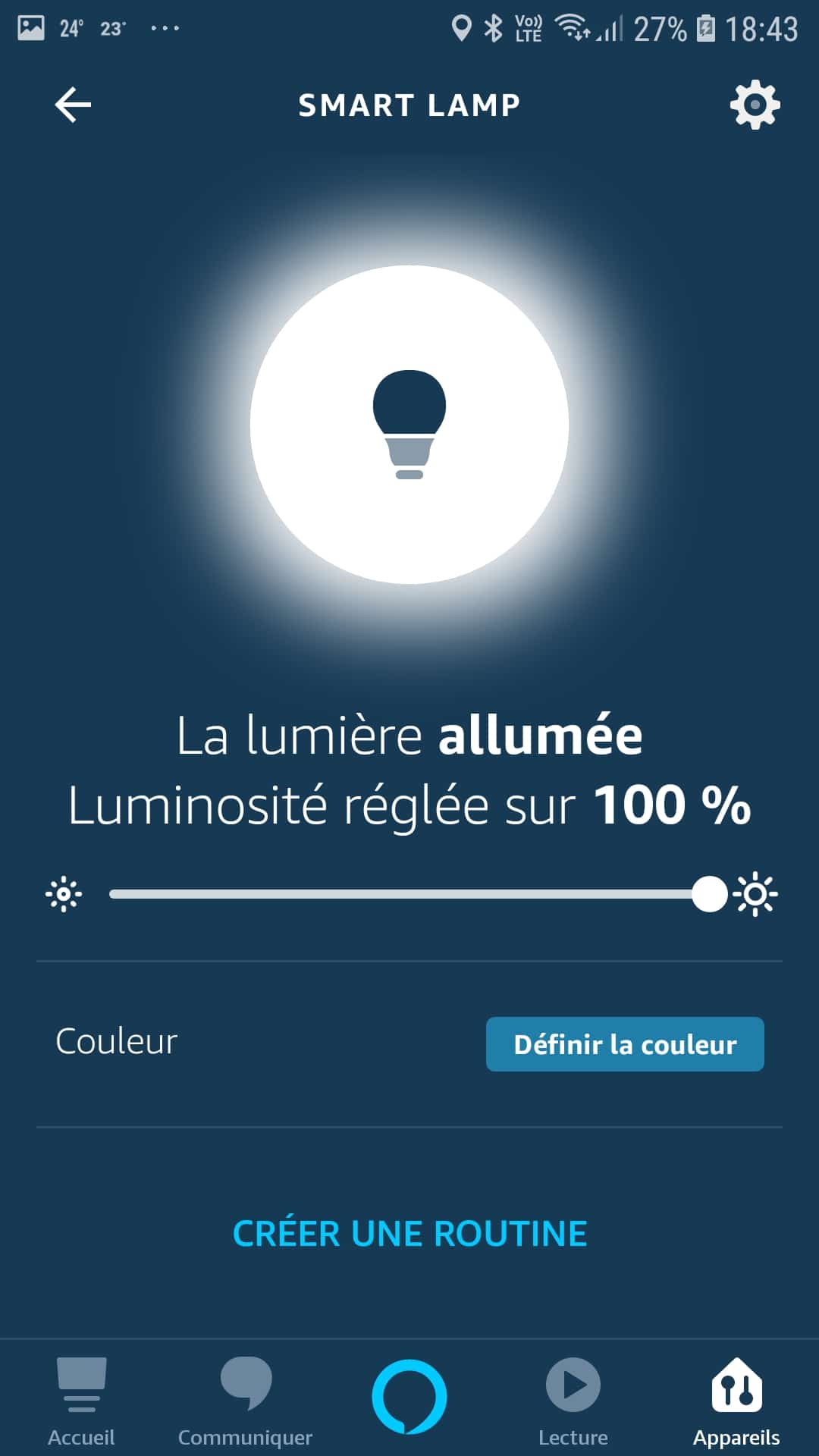Viewport: 819px width, 1456px height.
Task: Go back using the top-left arrow
Action: coord(73,105)
